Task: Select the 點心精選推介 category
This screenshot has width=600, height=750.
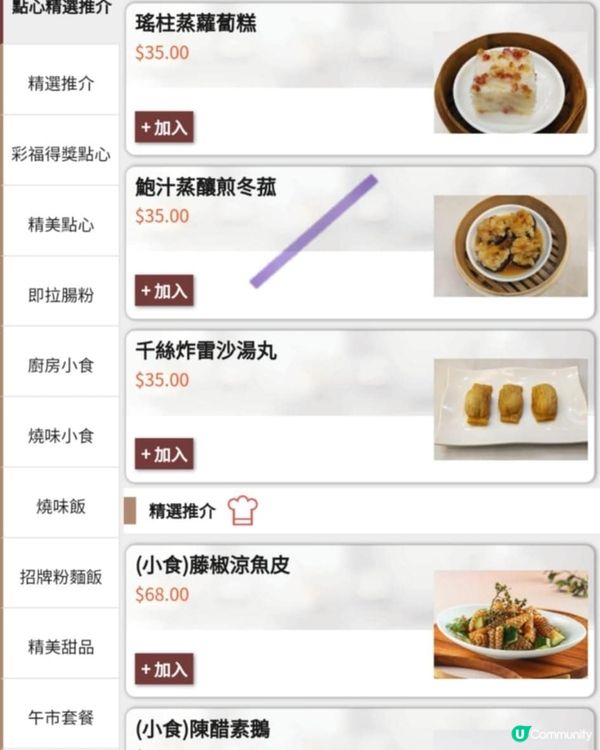Action: click(x=61, y=12)
